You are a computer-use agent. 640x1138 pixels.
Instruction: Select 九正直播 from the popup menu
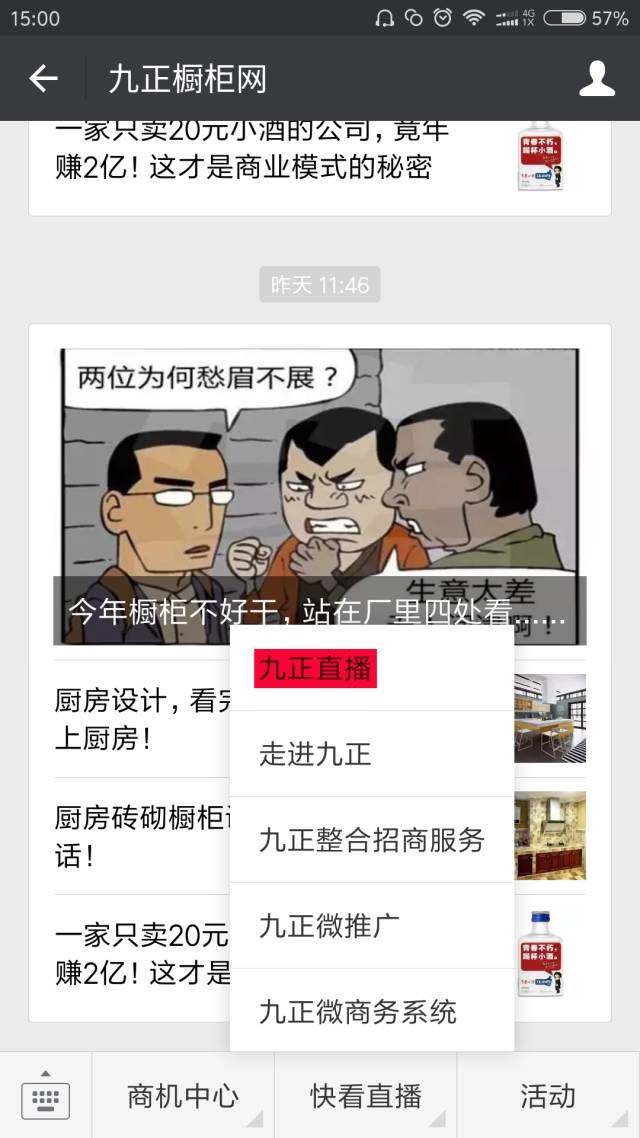tap(316, 669)
